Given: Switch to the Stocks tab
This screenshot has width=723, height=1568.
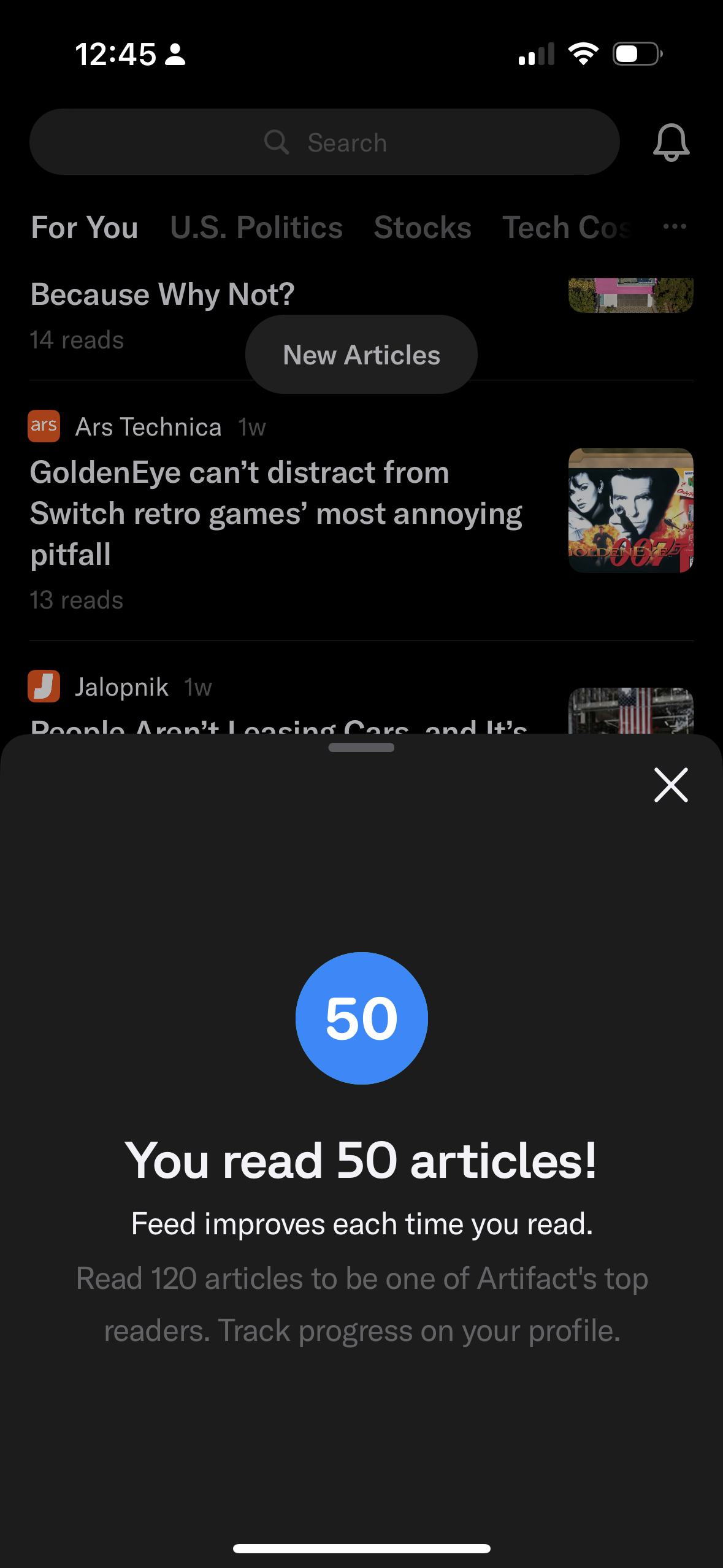Looking at the screenshot, I should tap(423, 228).
